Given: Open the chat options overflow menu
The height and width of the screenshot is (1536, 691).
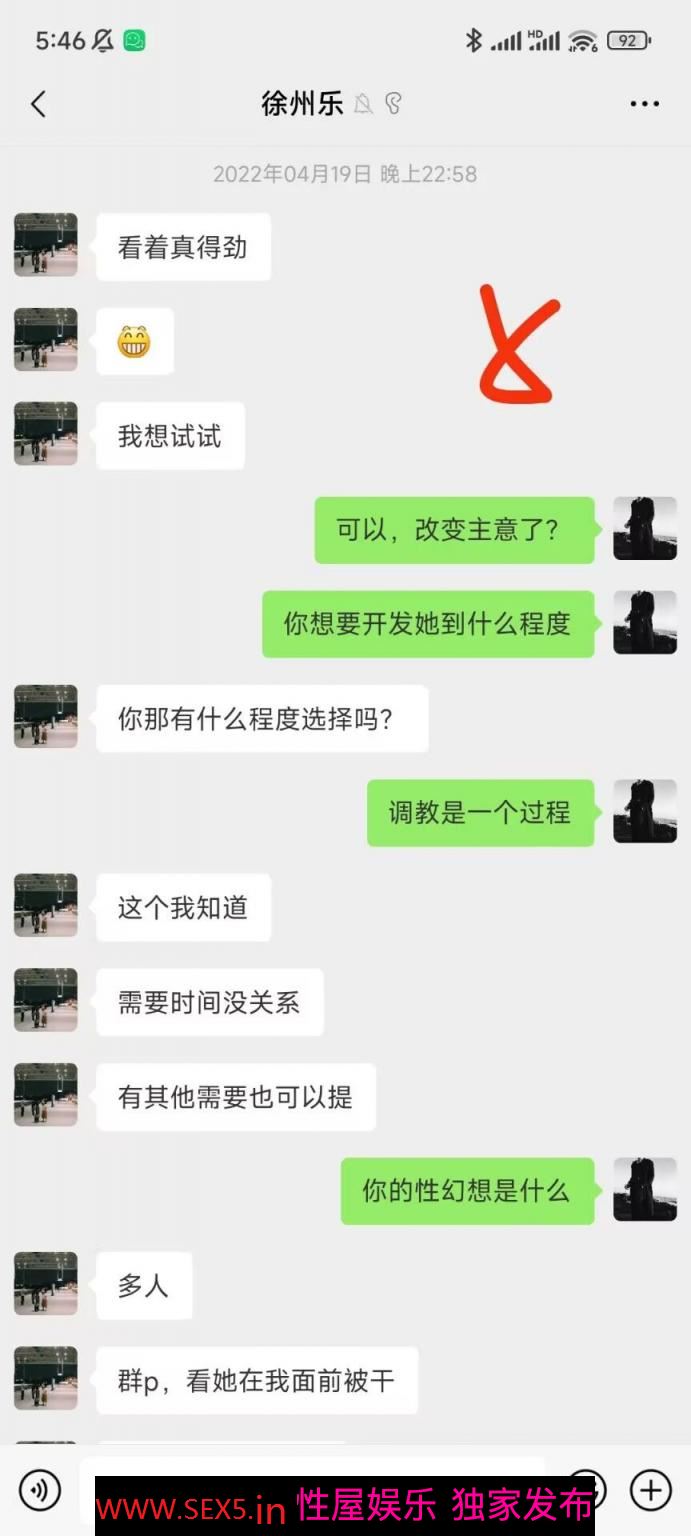Looking at the screenshot, I should click(x=644, y=104).
